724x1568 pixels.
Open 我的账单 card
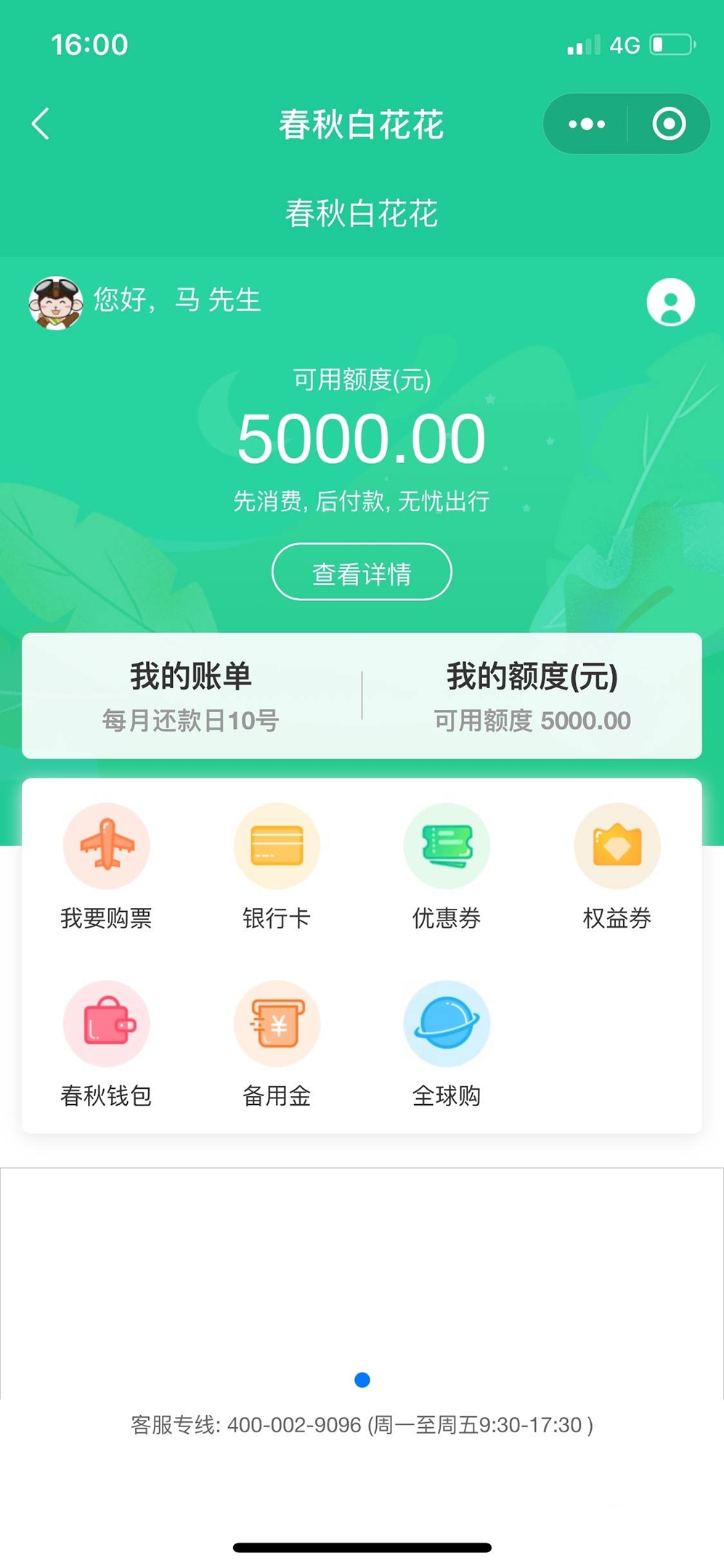pyautogui.click(x=191, y=696)
